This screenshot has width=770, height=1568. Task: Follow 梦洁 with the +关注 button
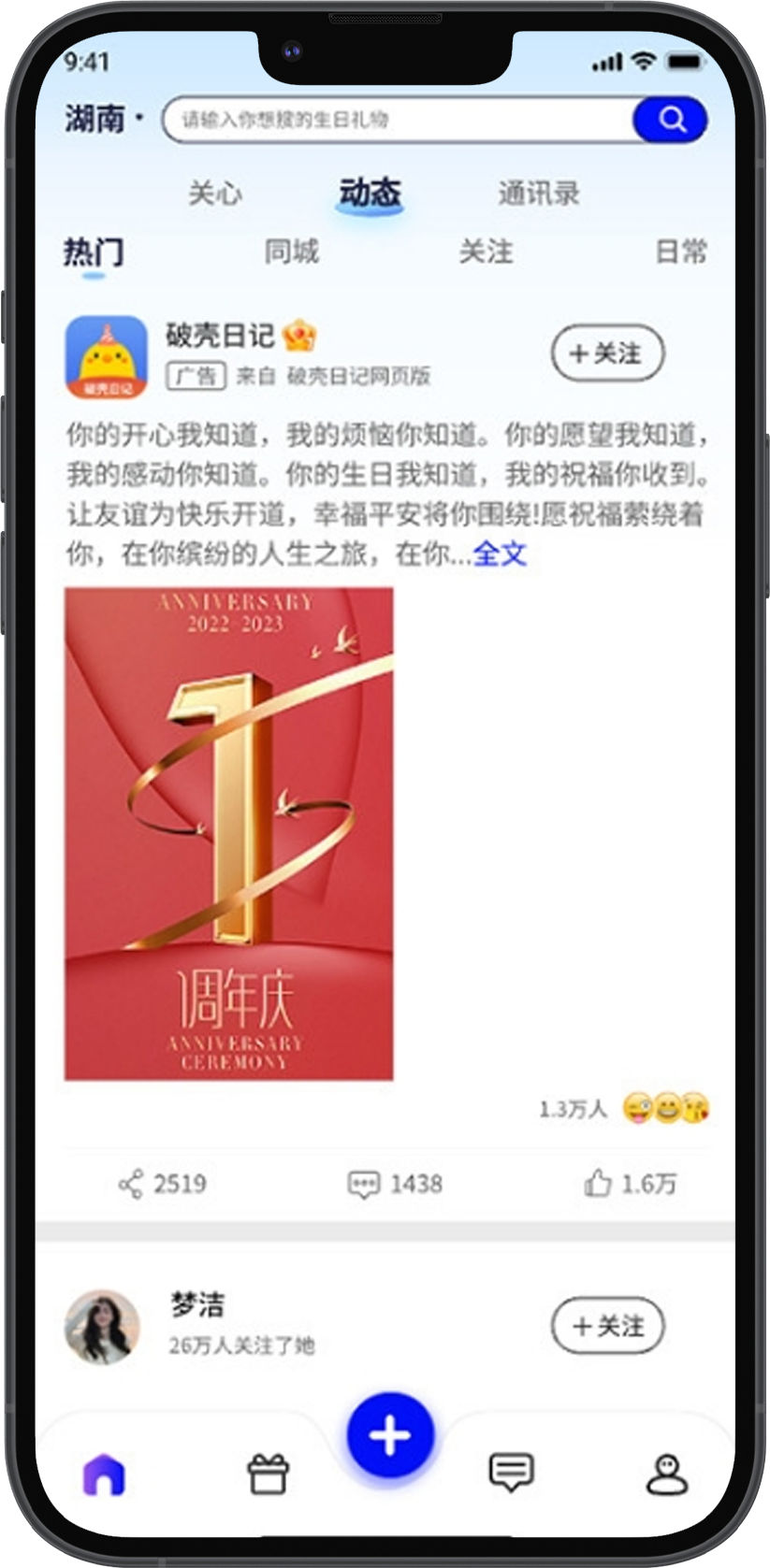click(607, 1326)
